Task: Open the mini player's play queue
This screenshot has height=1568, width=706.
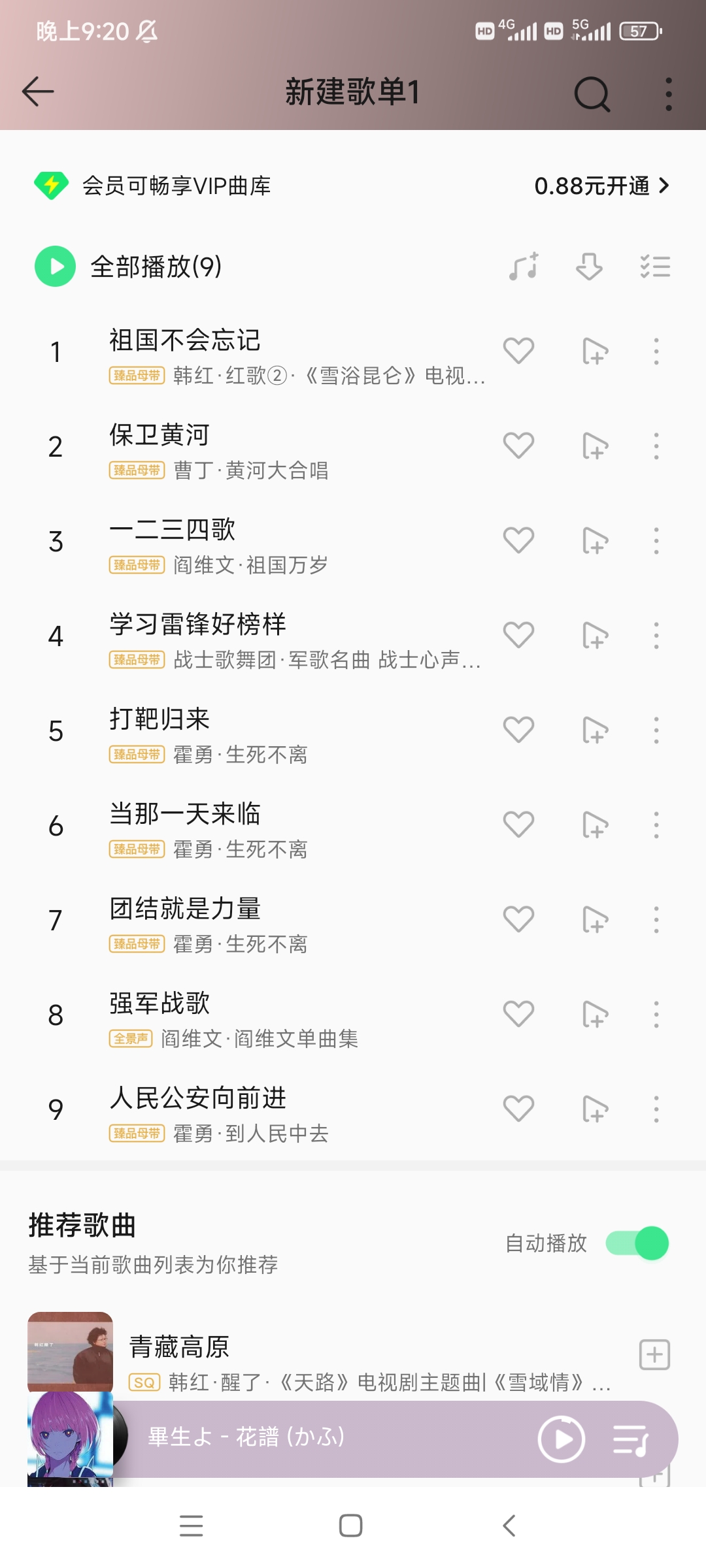Action: click(x=630, y=1439)
